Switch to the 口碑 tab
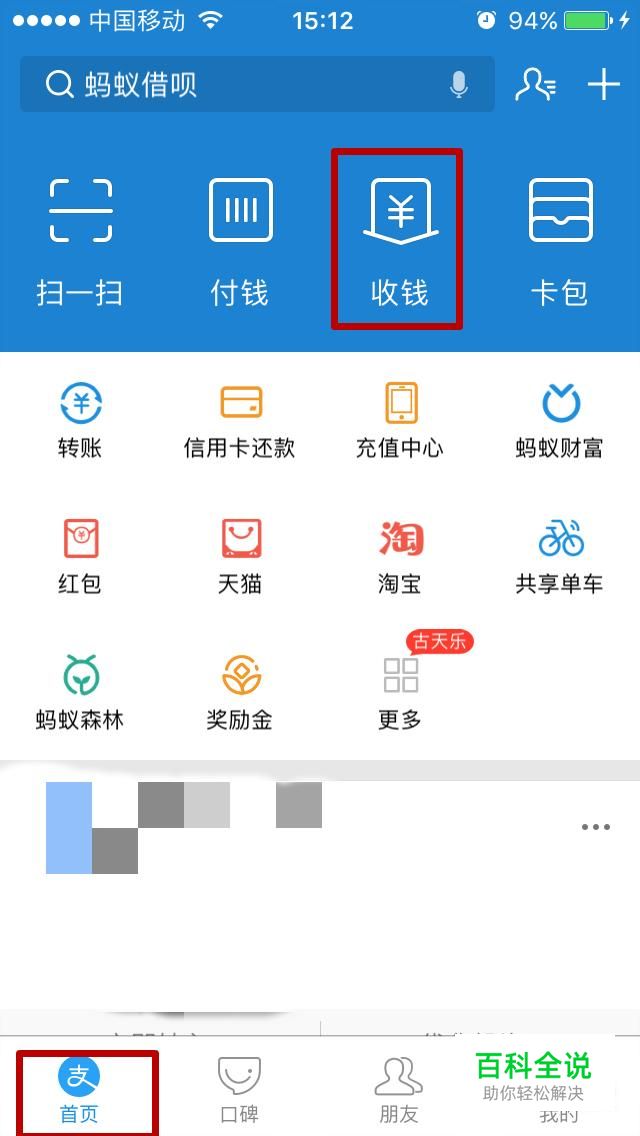Screen dimensions: 640x1136 [x=240, y=1090]
